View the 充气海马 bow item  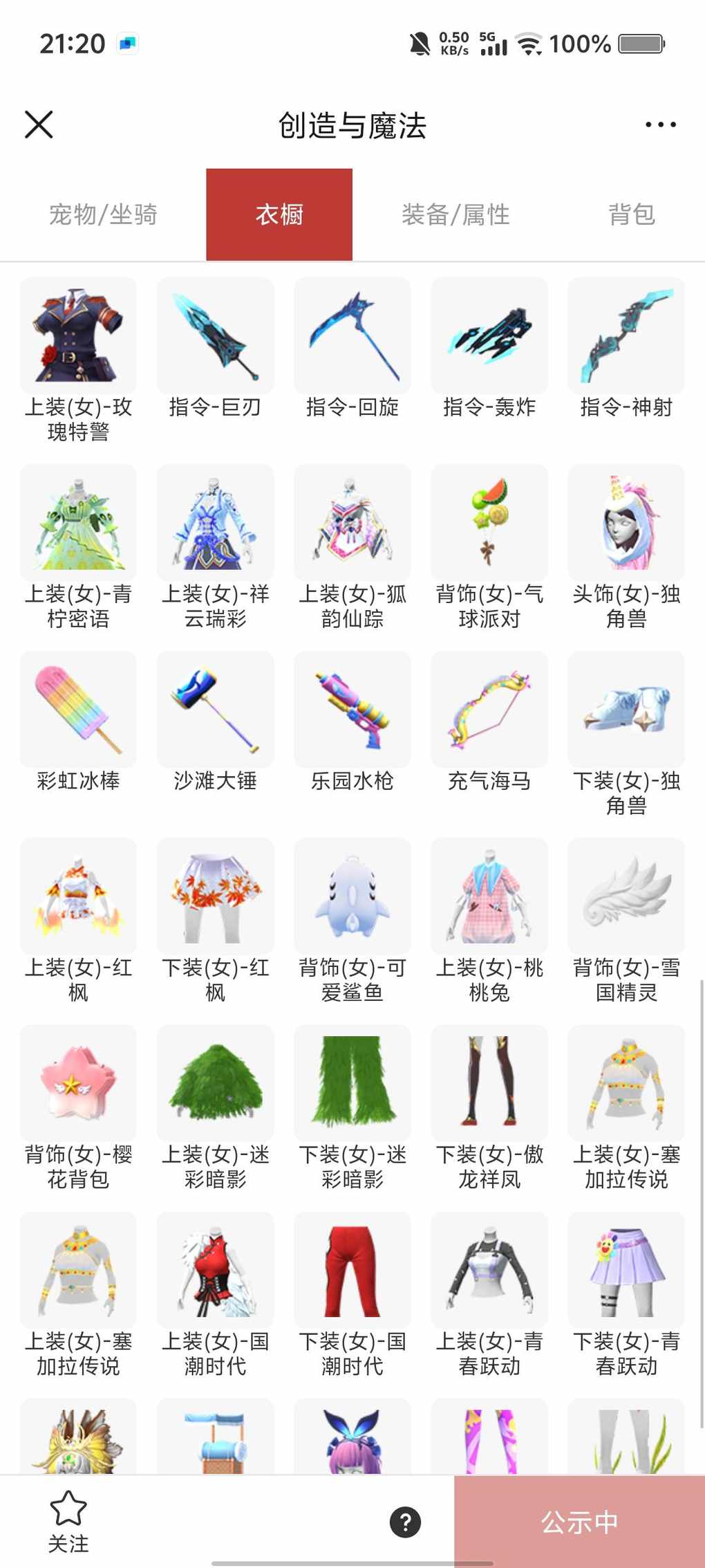(x=489, y=710)
